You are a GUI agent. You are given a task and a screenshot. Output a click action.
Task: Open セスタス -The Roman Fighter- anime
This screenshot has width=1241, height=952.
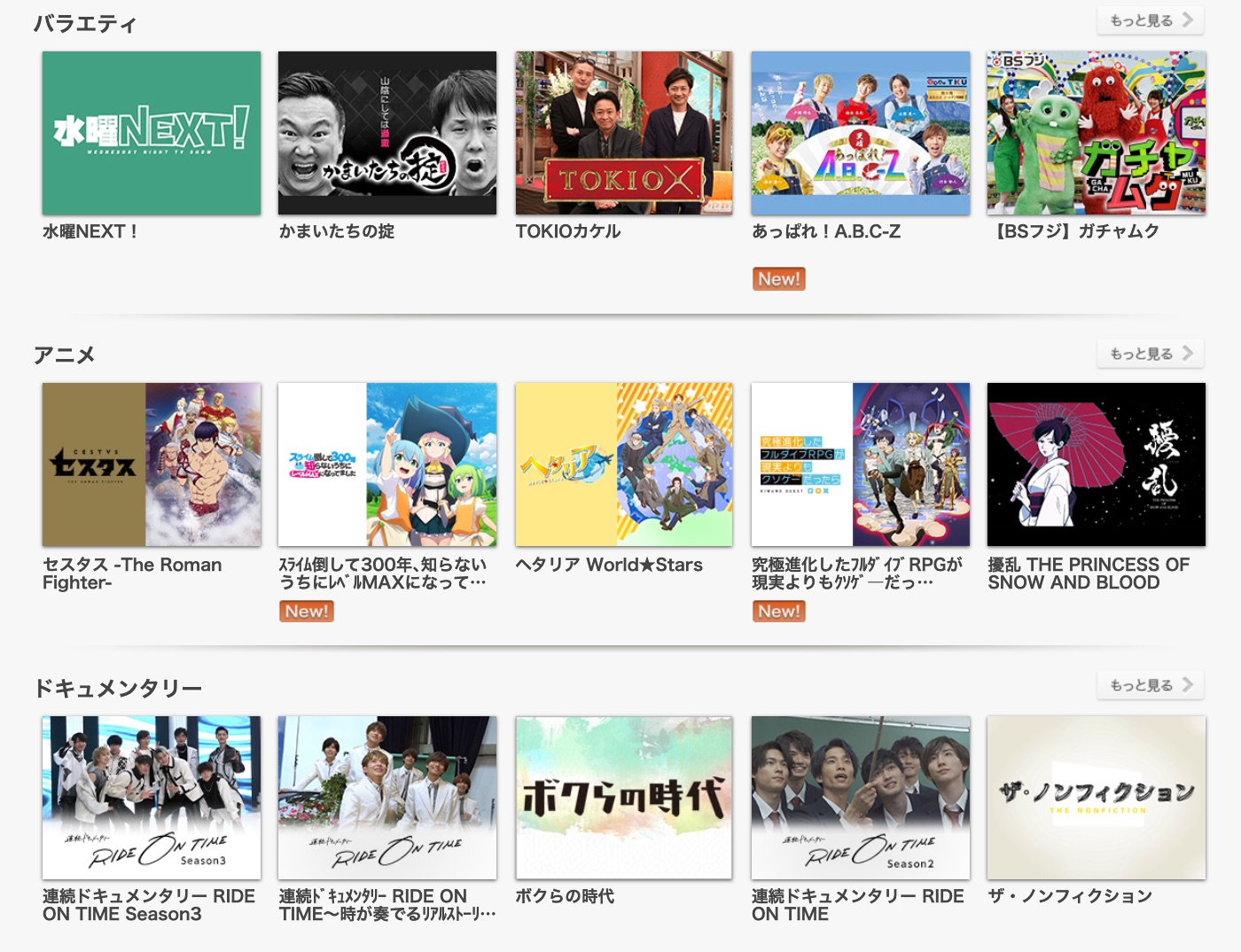click(x=152, y=464)
